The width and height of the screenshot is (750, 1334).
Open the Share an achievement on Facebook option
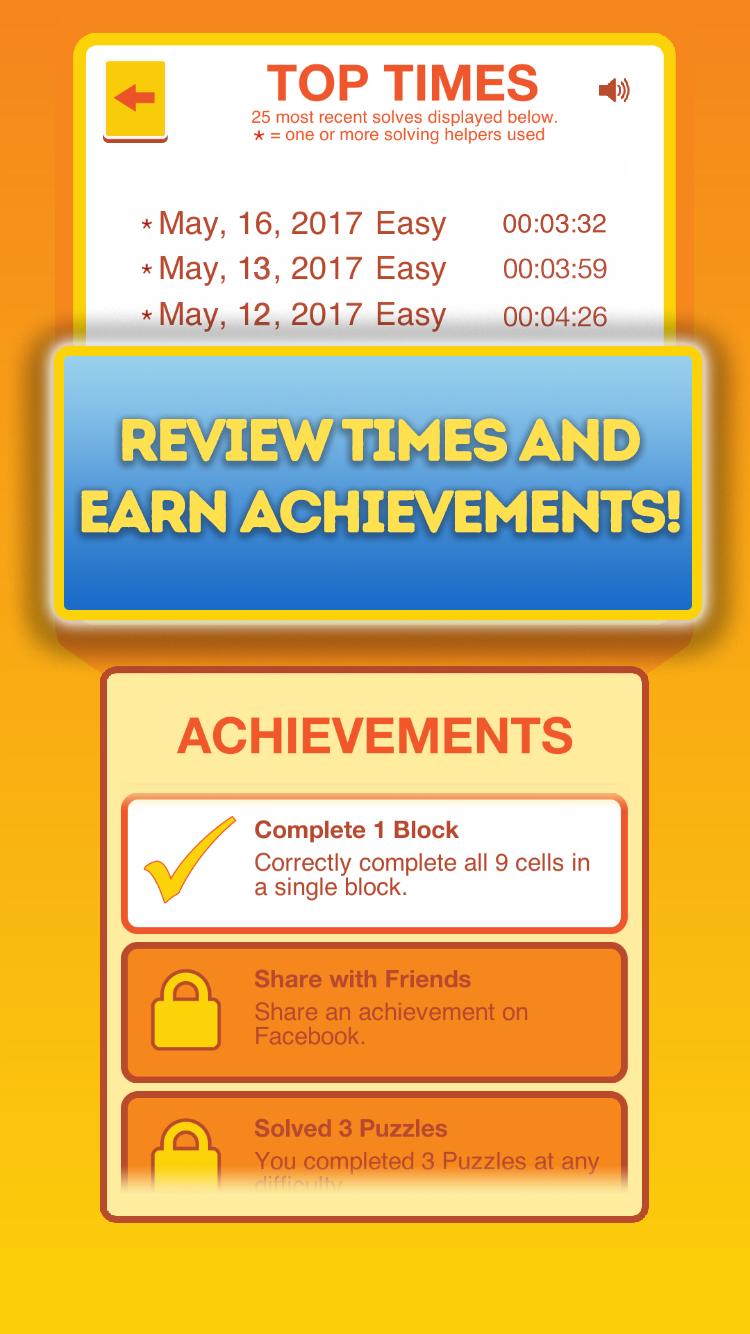click(x=390, y=1020)
